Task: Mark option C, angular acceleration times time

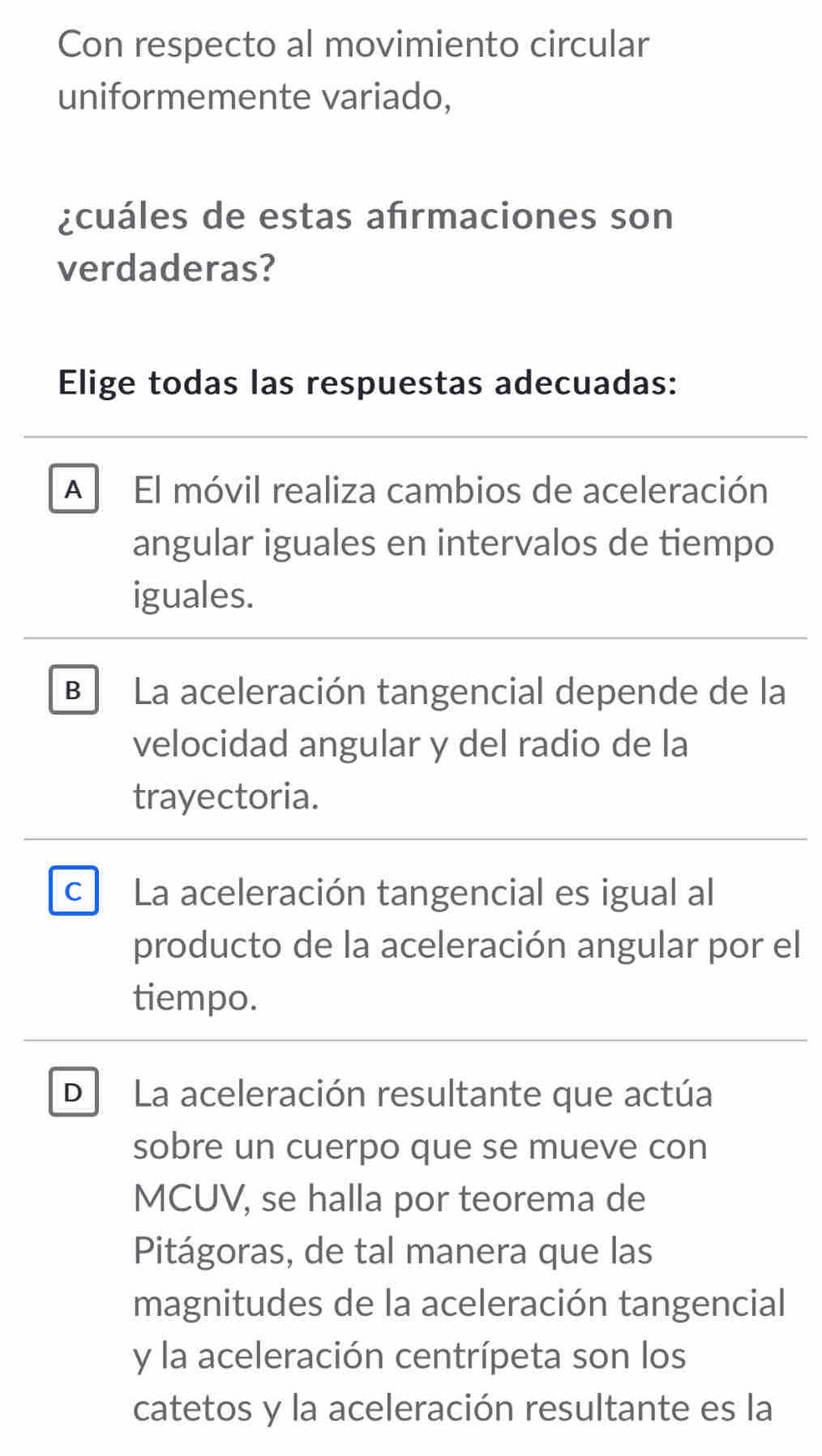Action: pyautogui.click(x=74, y=891)
